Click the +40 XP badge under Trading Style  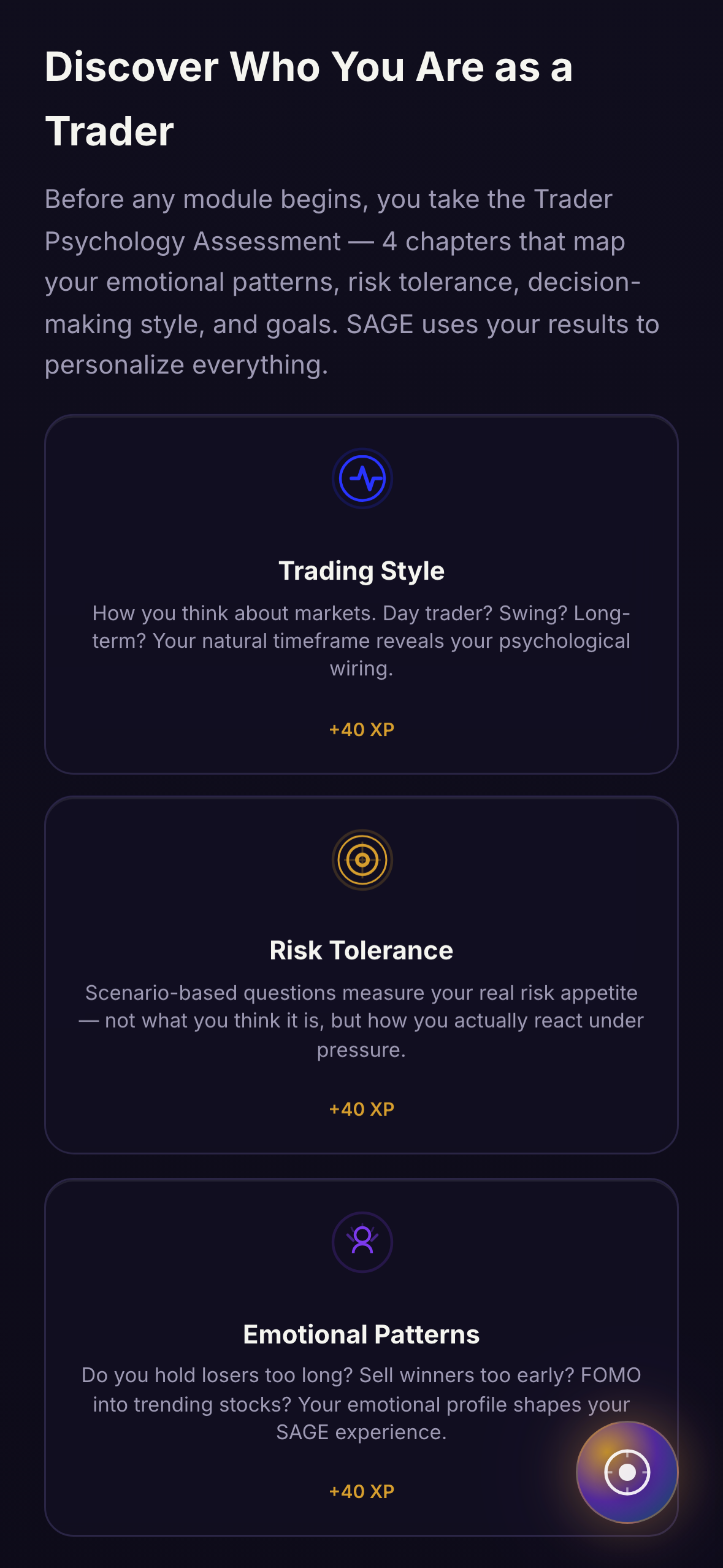(362, 729)
